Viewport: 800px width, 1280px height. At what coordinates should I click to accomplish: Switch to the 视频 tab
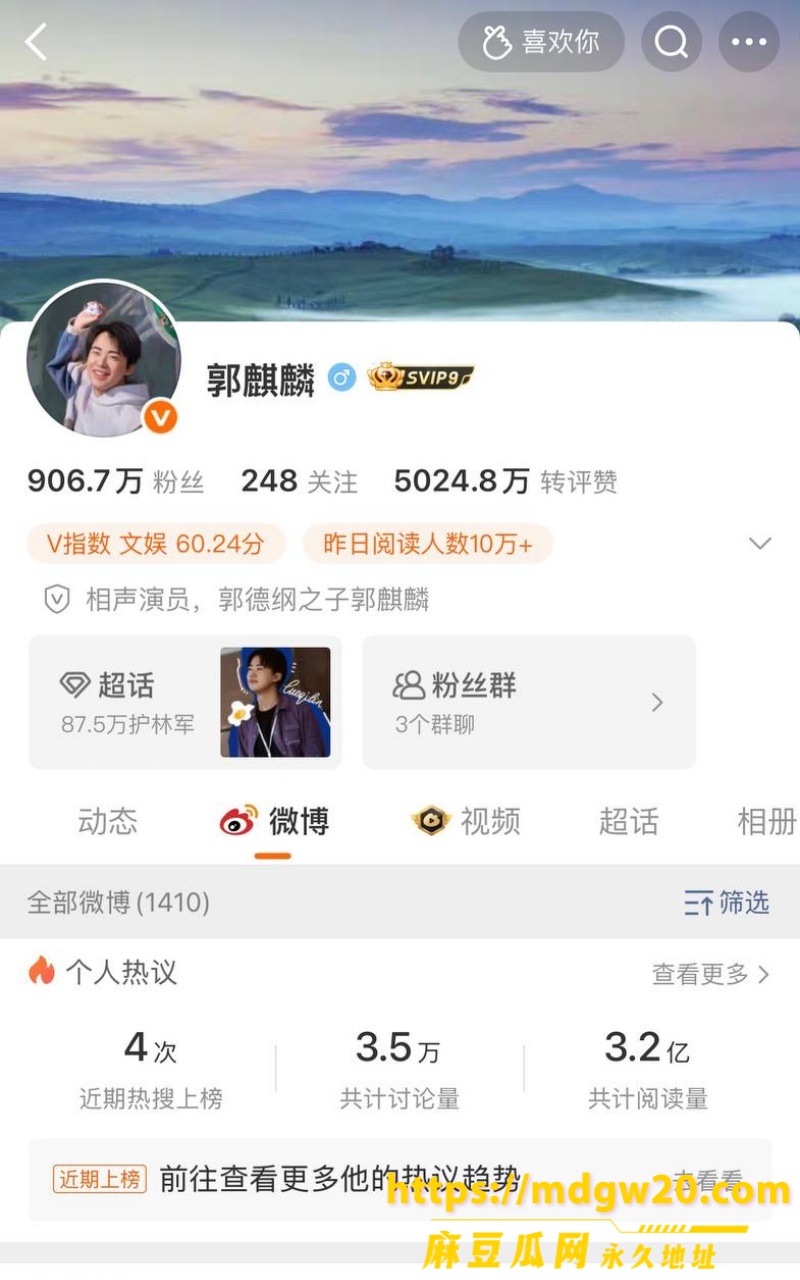tap(466, 822)
